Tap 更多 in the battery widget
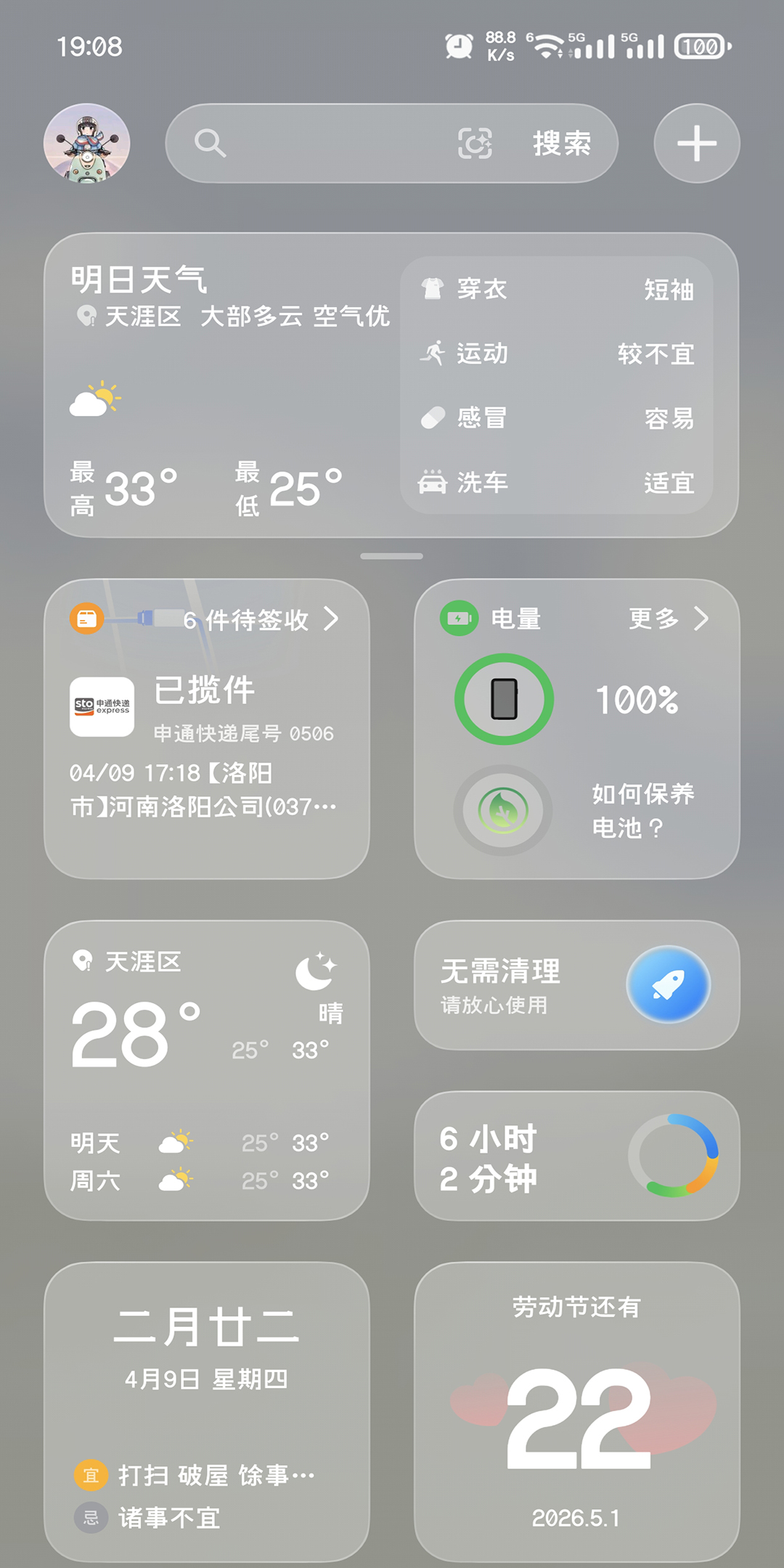The height and width of the screenshot is (1568, 784). (x=668, y=618)
